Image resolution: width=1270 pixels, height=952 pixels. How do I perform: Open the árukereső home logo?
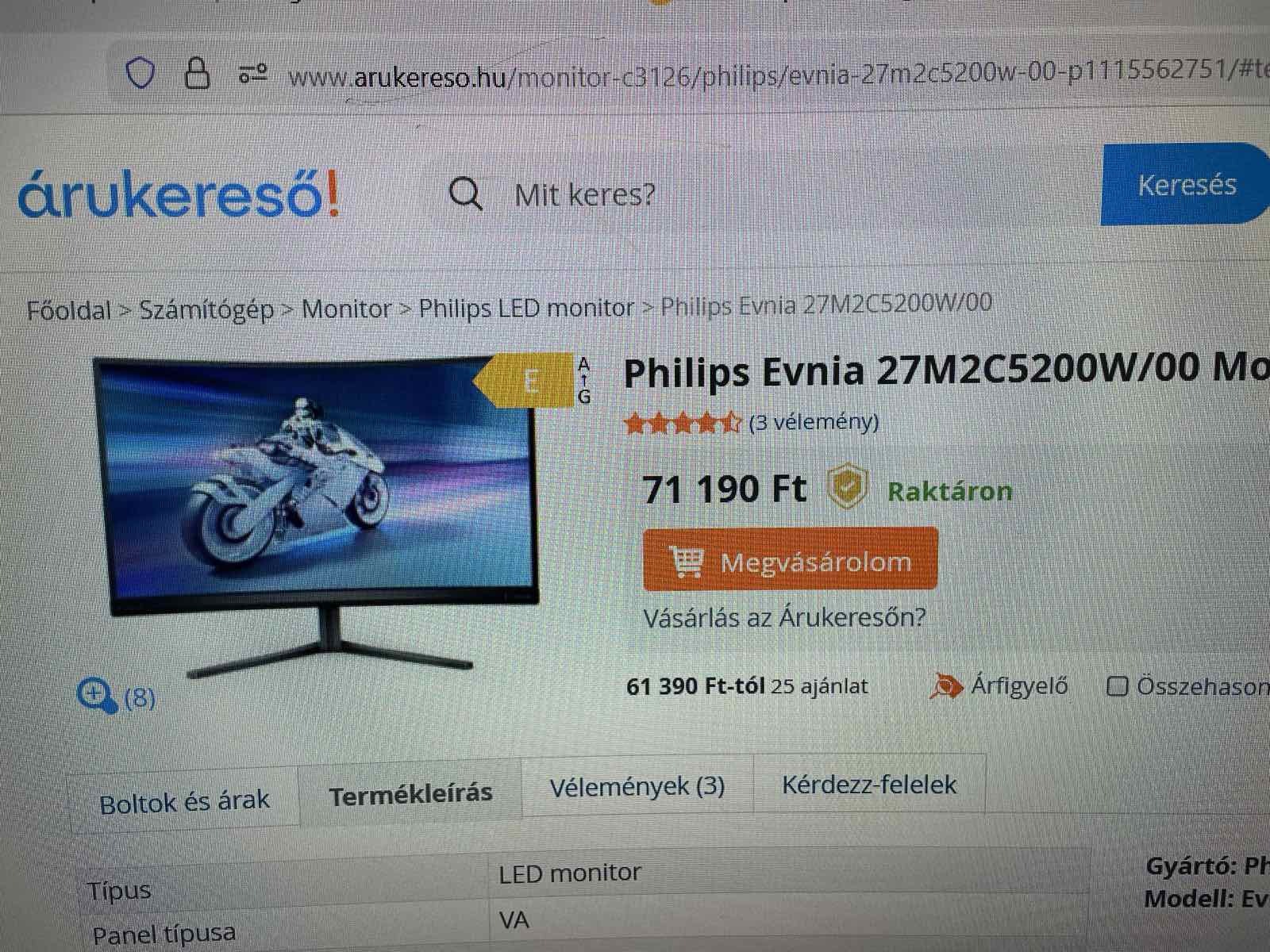point(179,197)
